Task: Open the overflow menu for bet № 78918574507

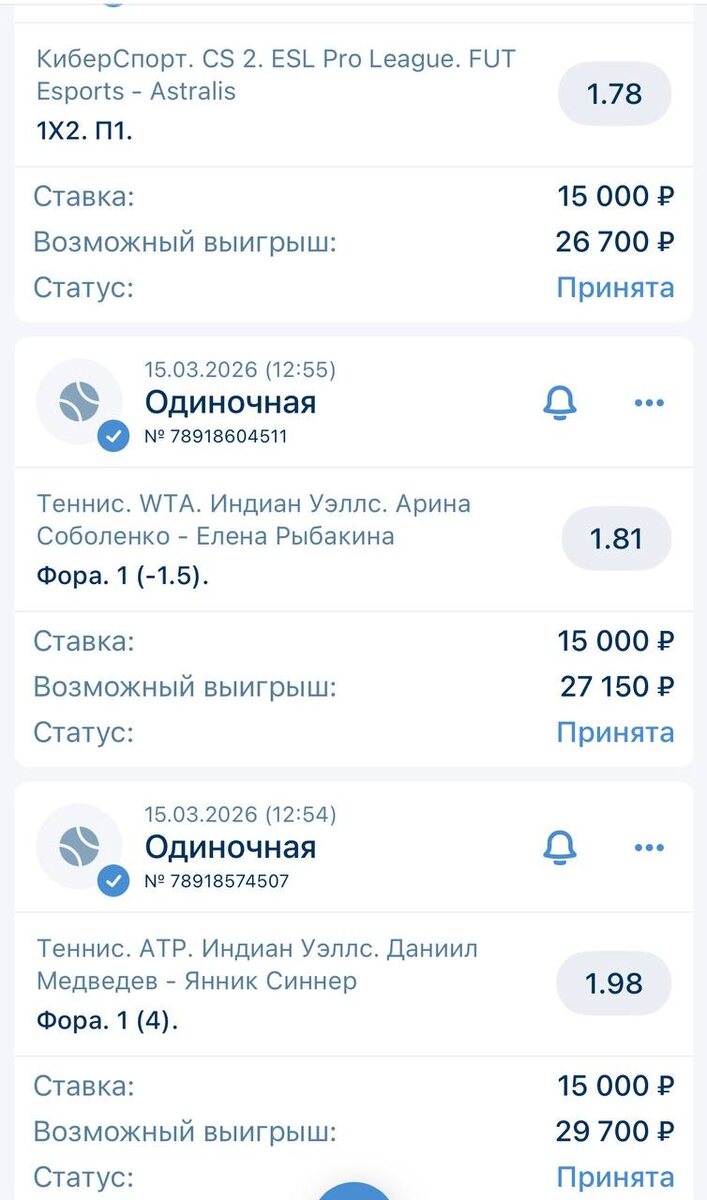Action: [649, 848]
